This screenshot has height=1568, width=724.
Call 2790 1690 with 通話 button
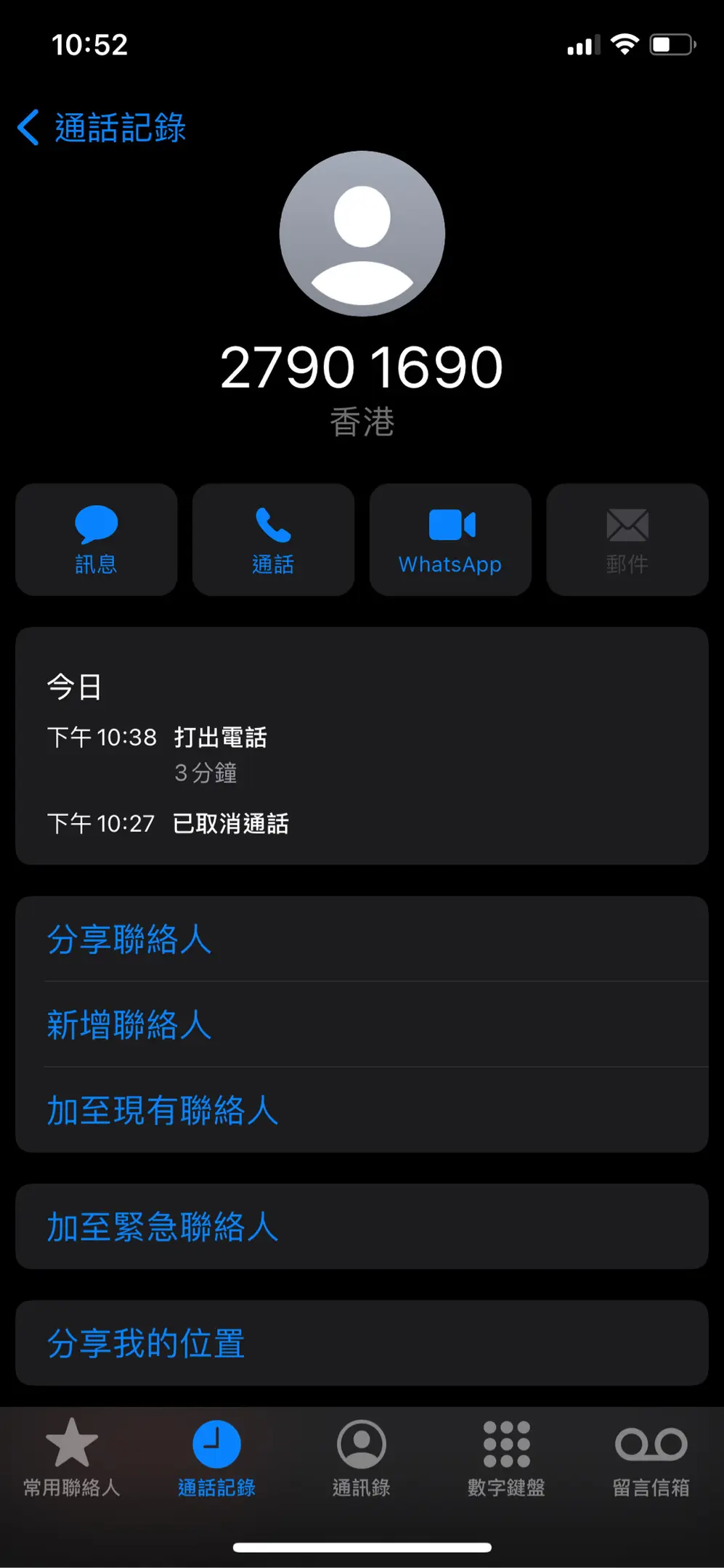273,539
